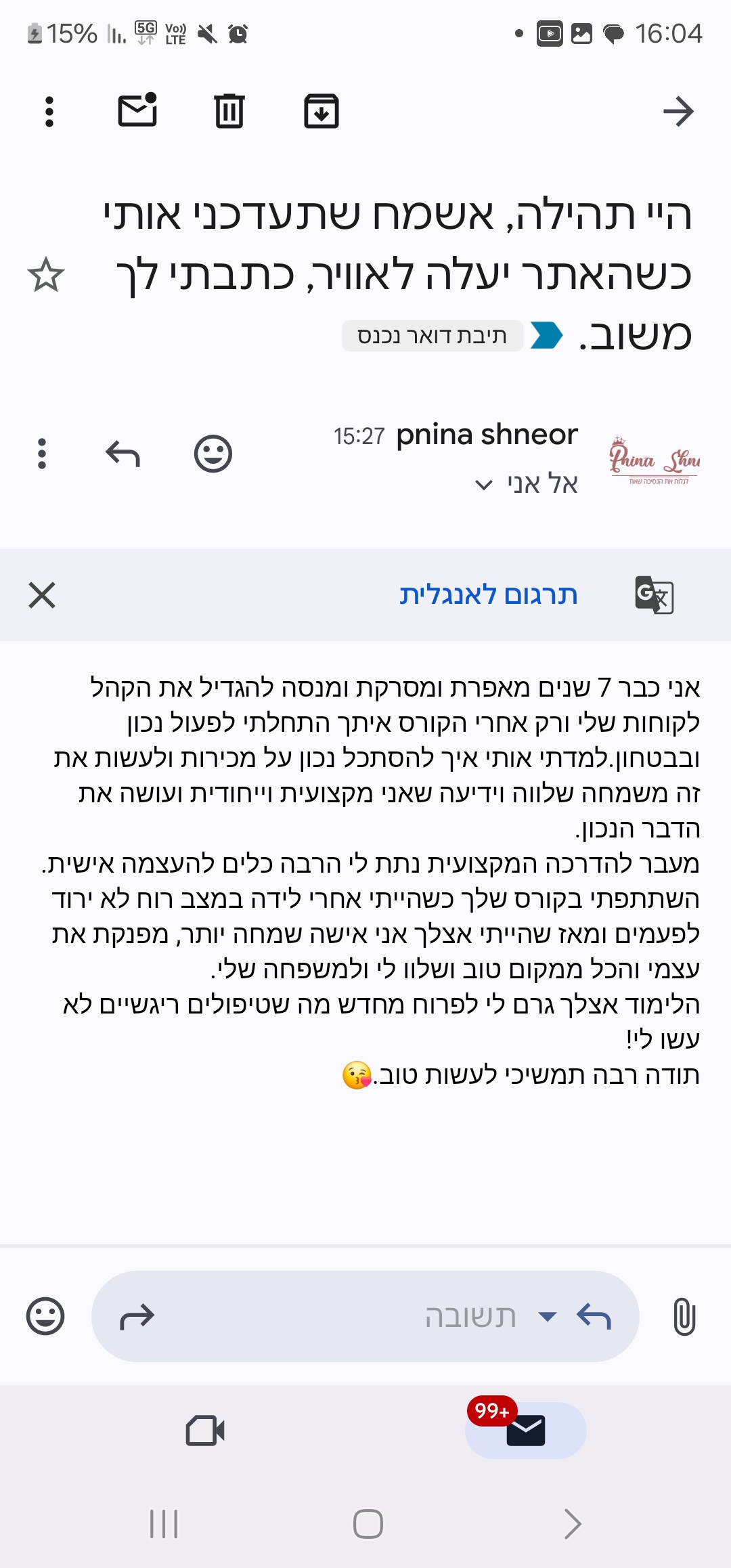Open the Meet video tab
Image resolution: width=731 pixels, height=1568 pixels.
click(x=205, y=1431)
